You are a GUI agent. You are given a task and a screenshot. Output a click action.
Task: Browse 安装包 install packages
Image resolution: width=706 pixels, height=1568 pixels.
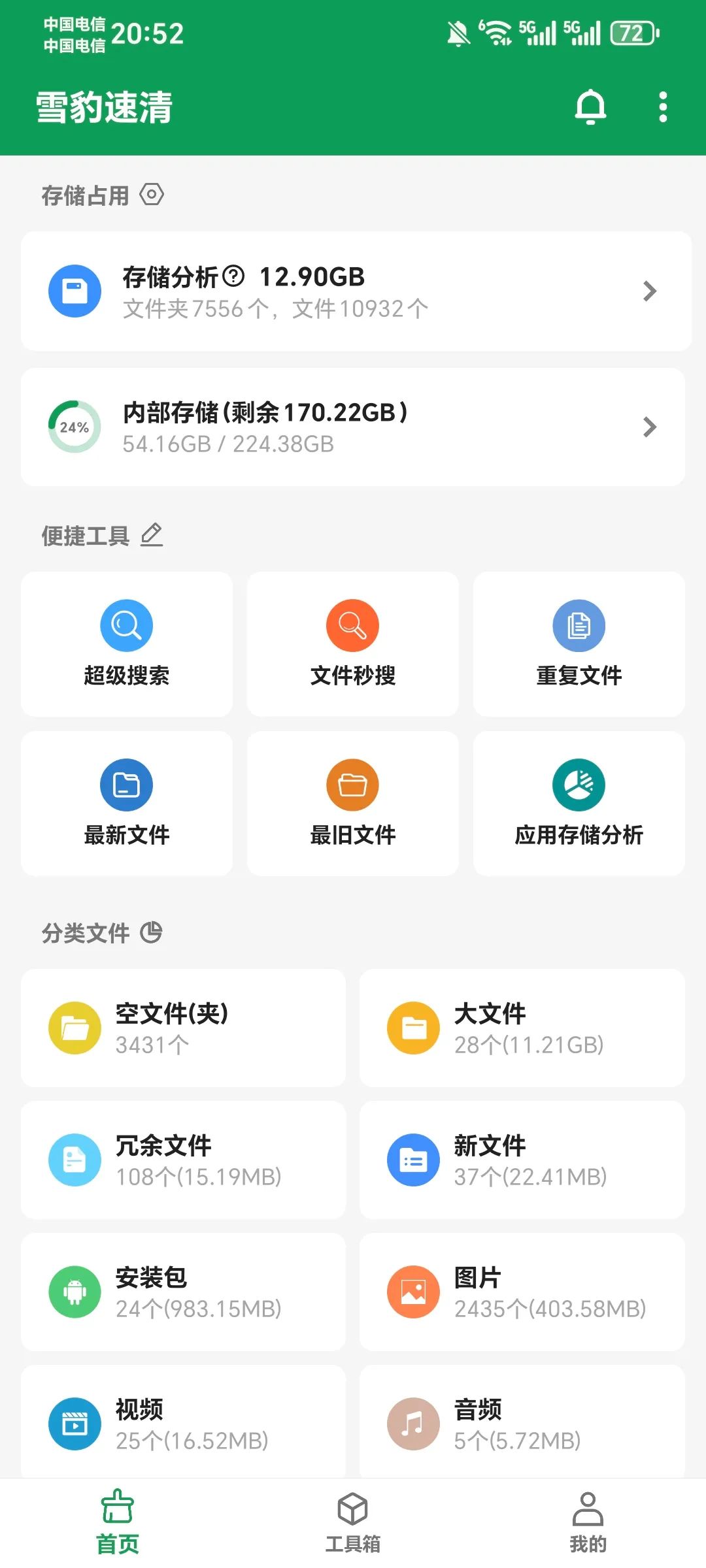pyautogui.click(x=184, y=1292)
